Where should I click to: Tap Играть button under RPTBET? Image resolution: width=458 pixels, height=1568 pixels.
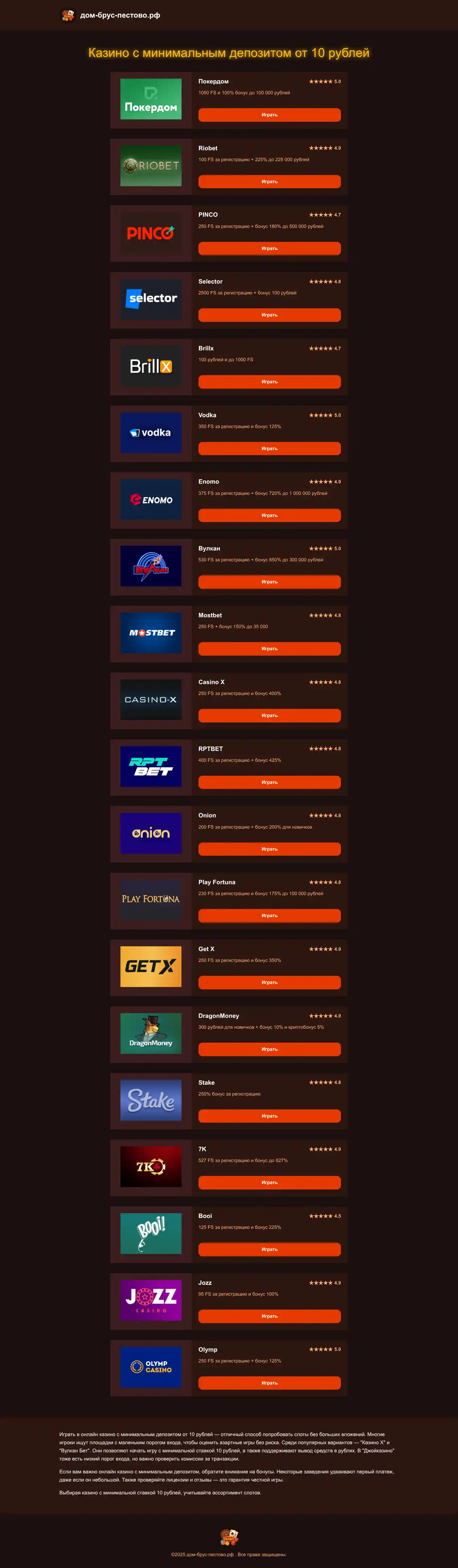[x=269, y=782]
